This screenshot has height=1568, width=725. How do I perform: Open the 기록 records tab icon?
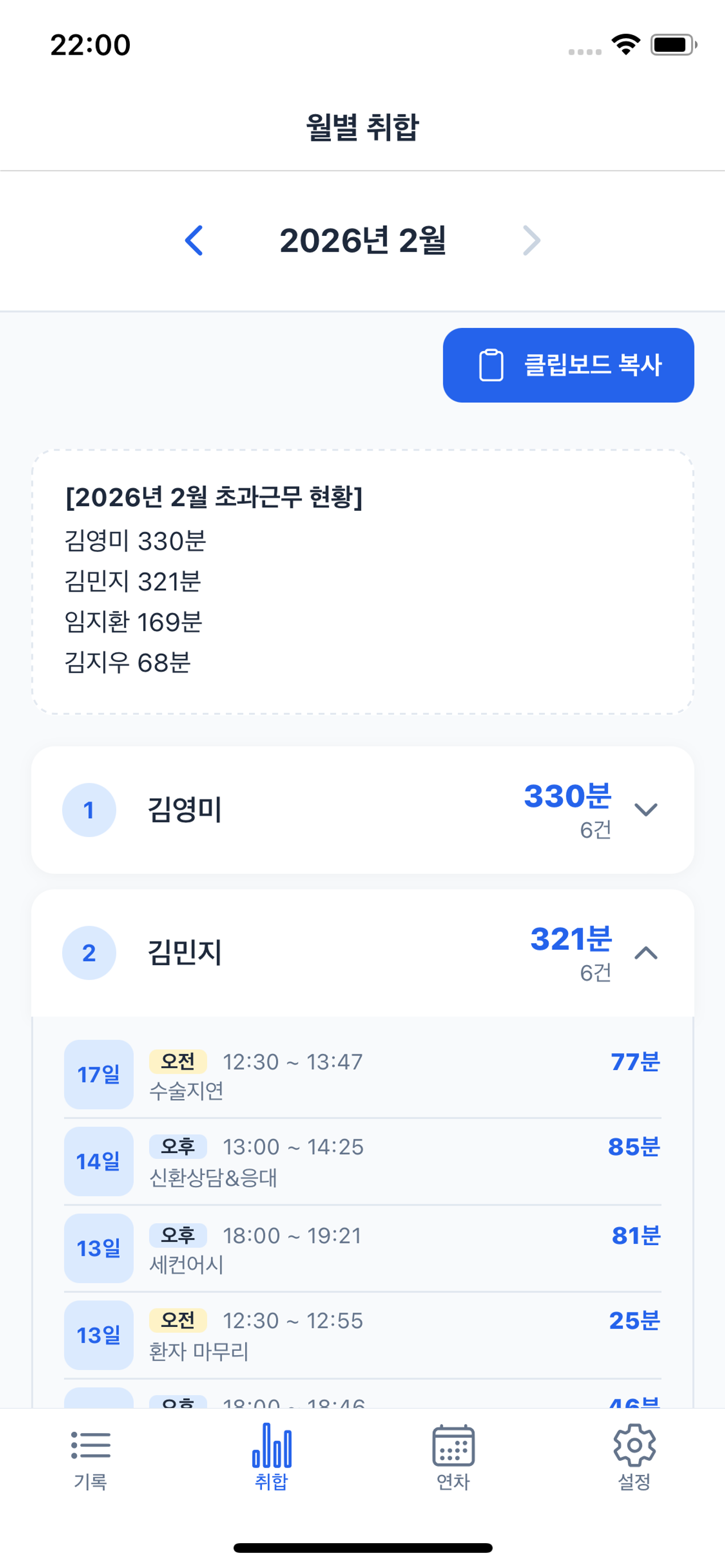90,1455
